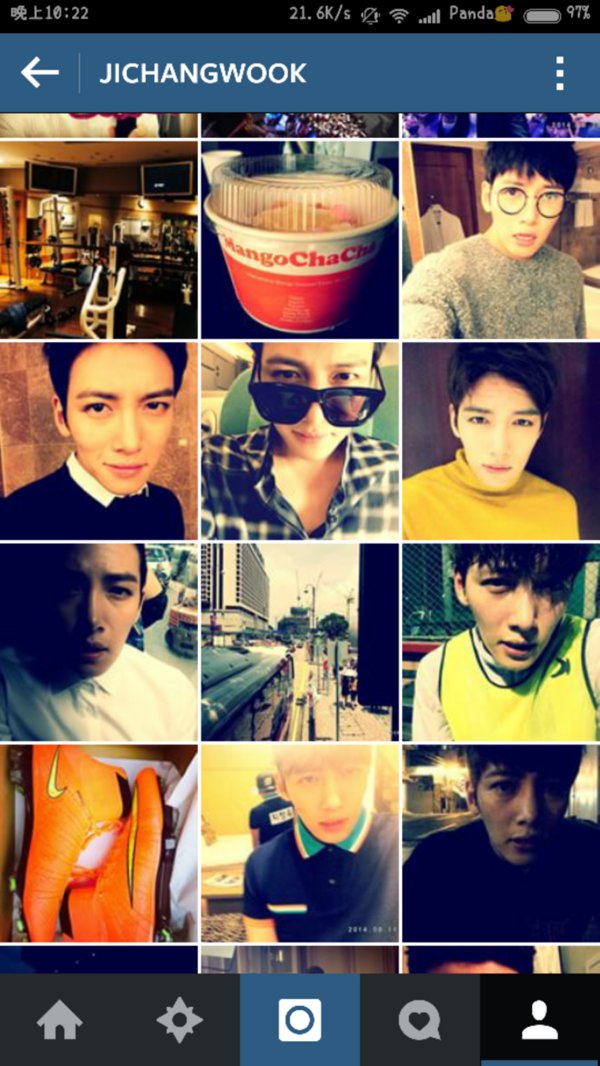Open the white shirt selfie

coord(98,642)
